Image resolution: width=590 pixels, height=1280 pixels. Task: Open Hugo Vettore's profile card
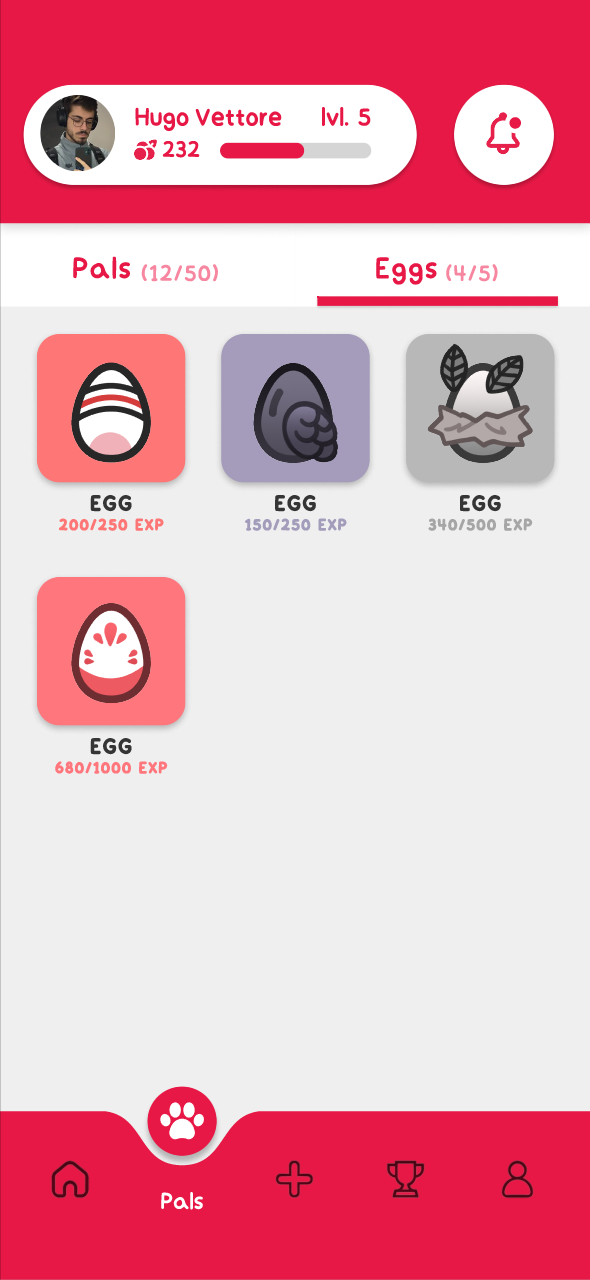[x=220, y=135]
